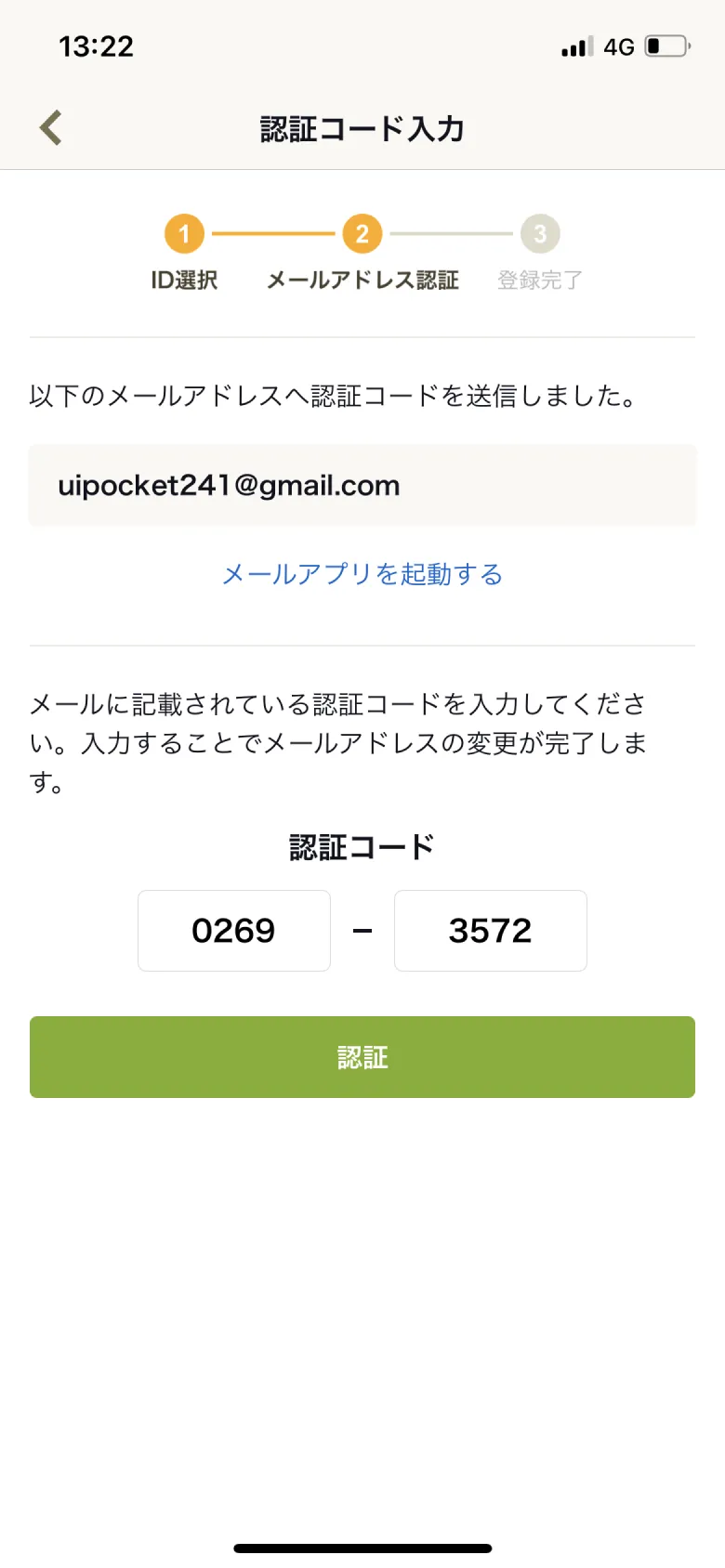Image resolution: width=725 pixels, height=1568 pixels.
Task: Tap the ID選択 step label text
Action: point(184,280)
